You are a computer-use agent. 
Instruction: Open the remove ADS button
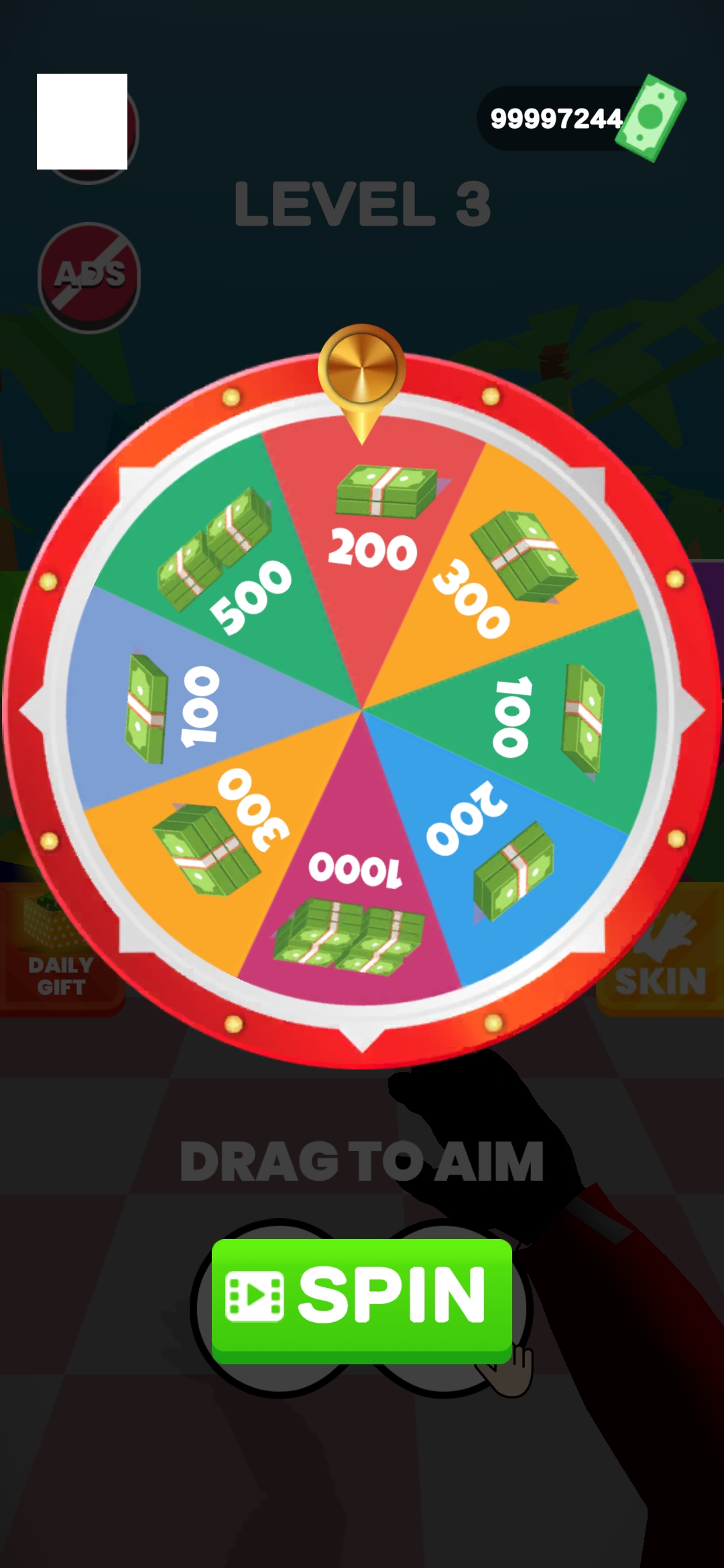pos(89,277)
